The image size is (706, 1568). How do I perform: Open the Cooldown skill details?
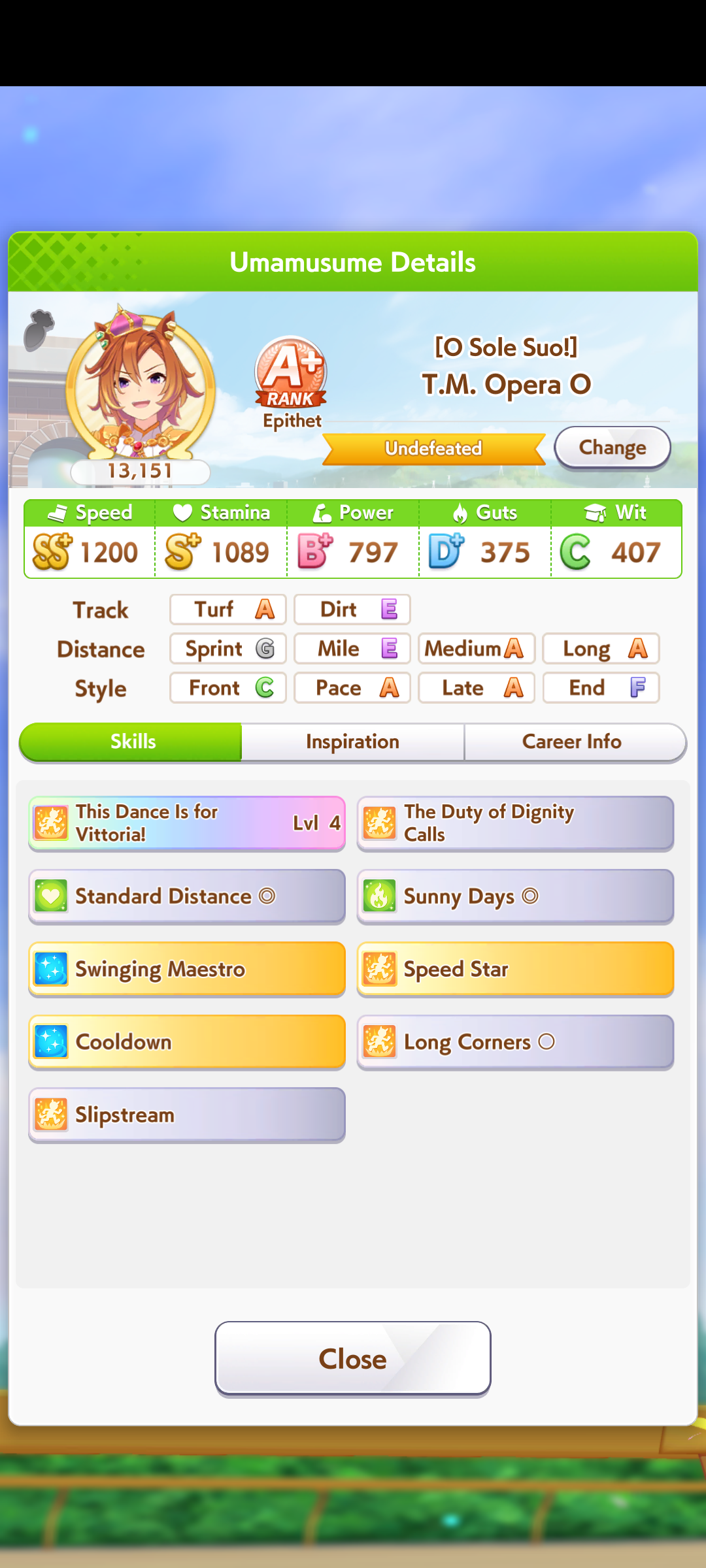[x=187, y=1042]
